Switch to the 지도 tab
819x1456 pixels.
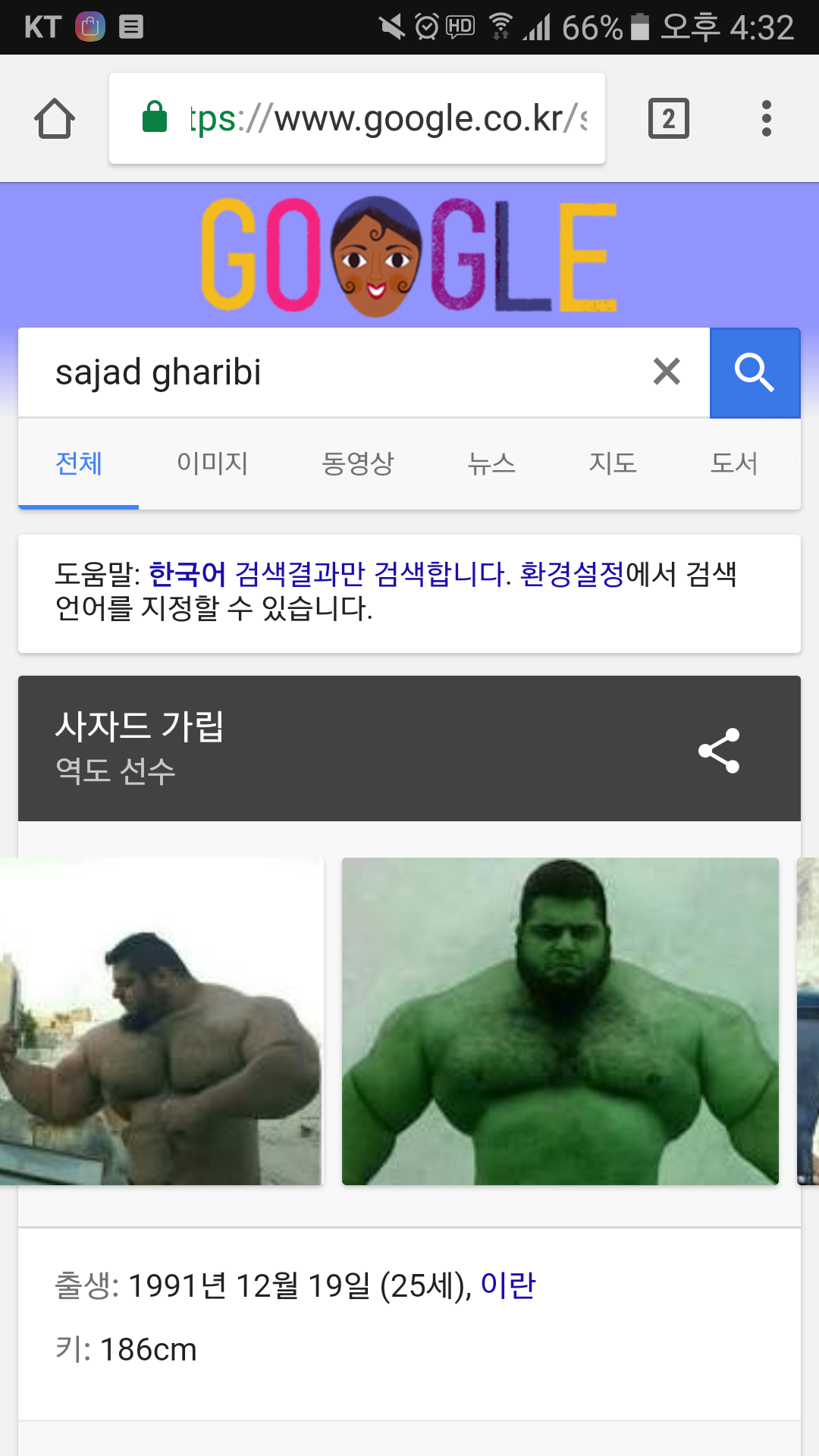tap(613, 463)
